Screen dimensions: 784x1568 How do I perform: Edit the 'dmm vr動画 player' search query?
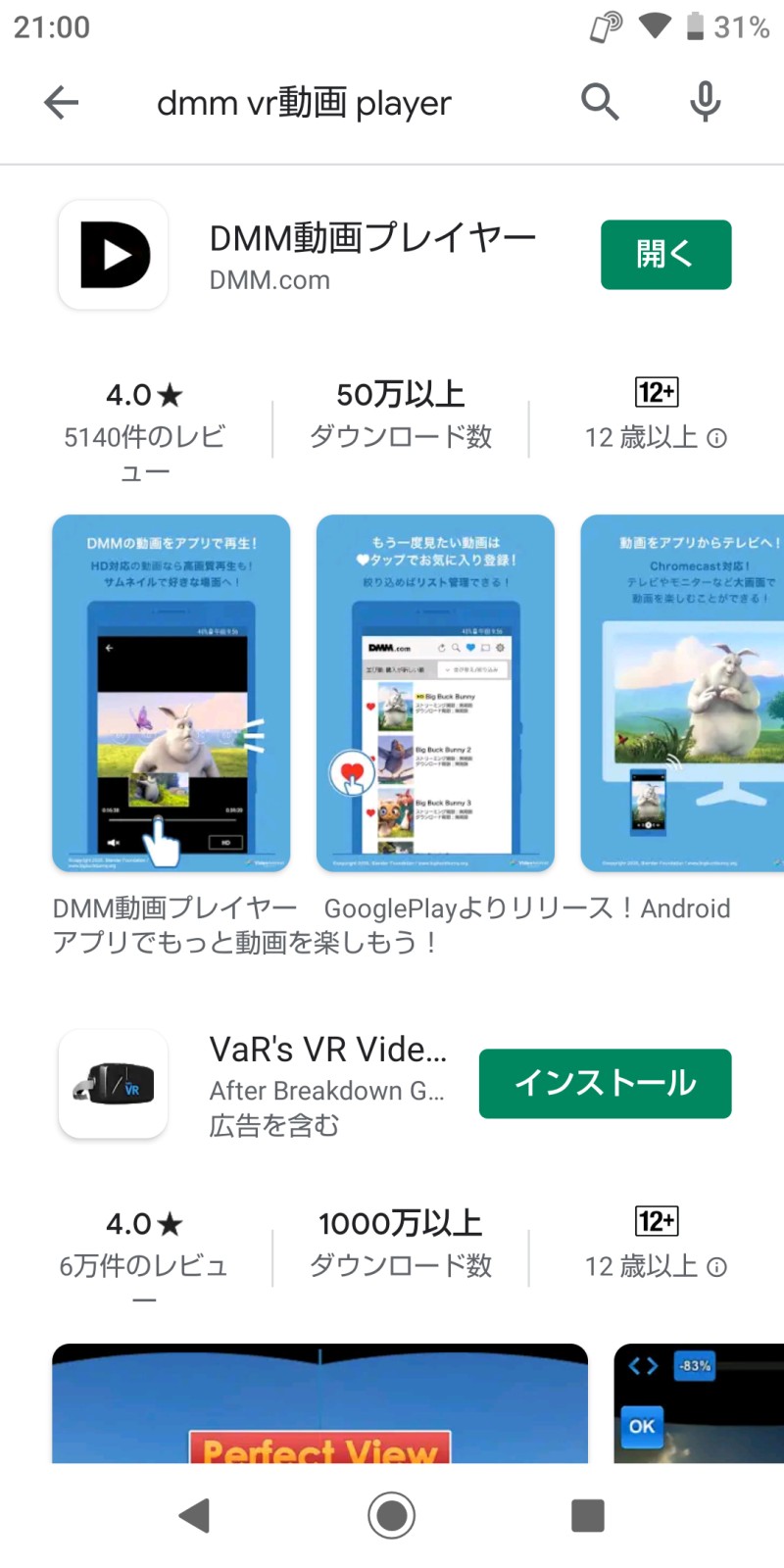click(x=304, y=103)
